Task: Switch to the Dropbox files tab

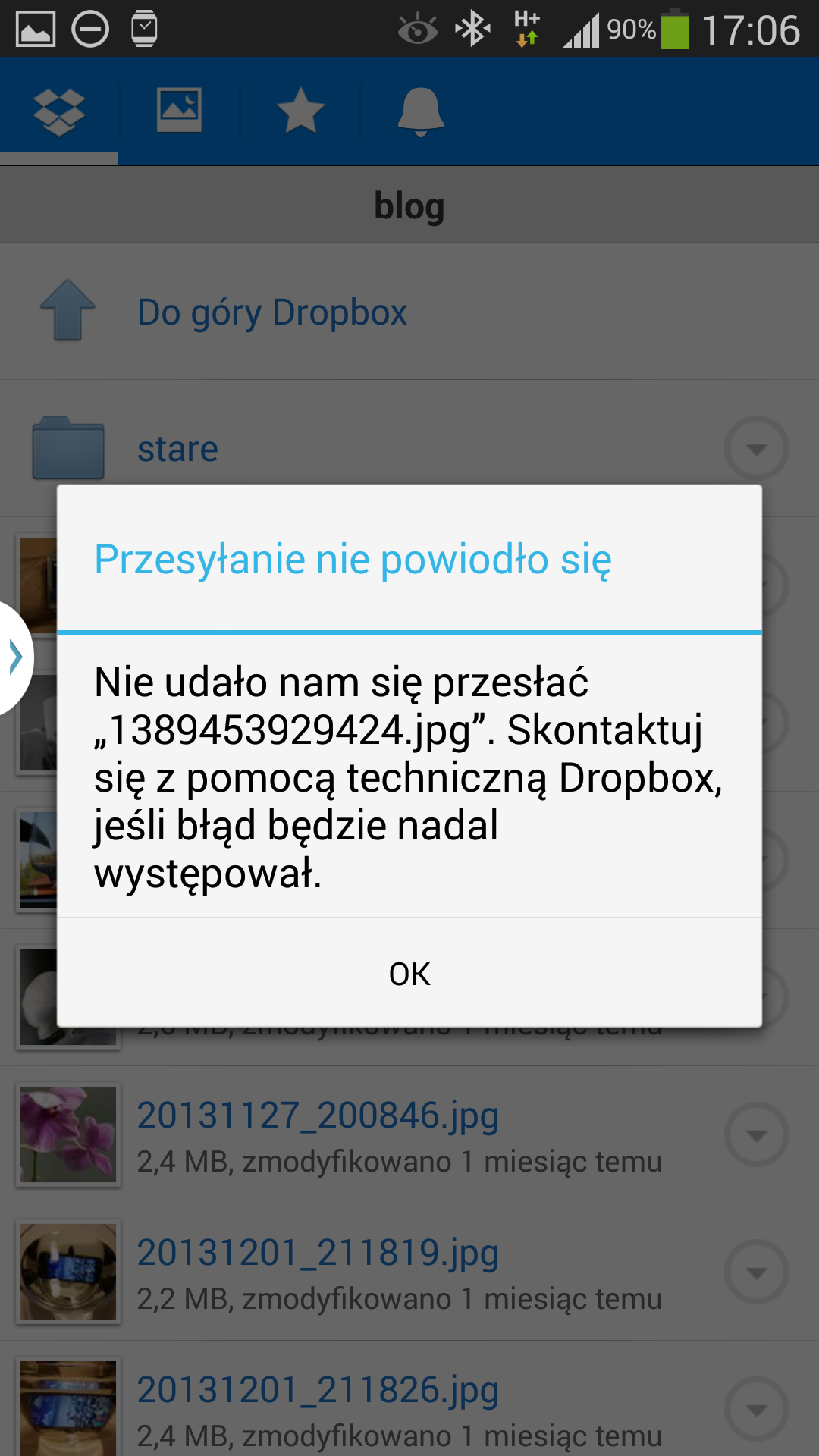Action: coord(59,111)
